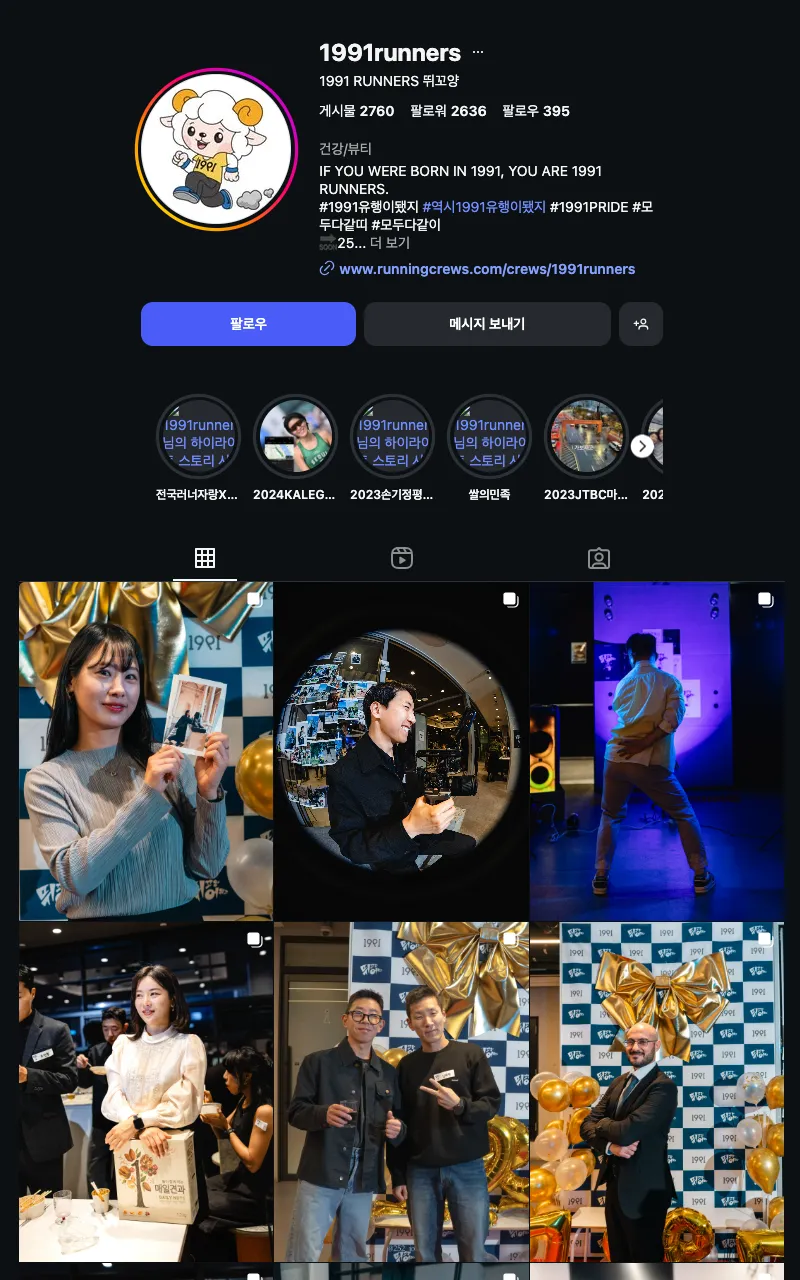Open the www.runningcrews.com profile link
800x1280 pixels.
pos(487,268)
